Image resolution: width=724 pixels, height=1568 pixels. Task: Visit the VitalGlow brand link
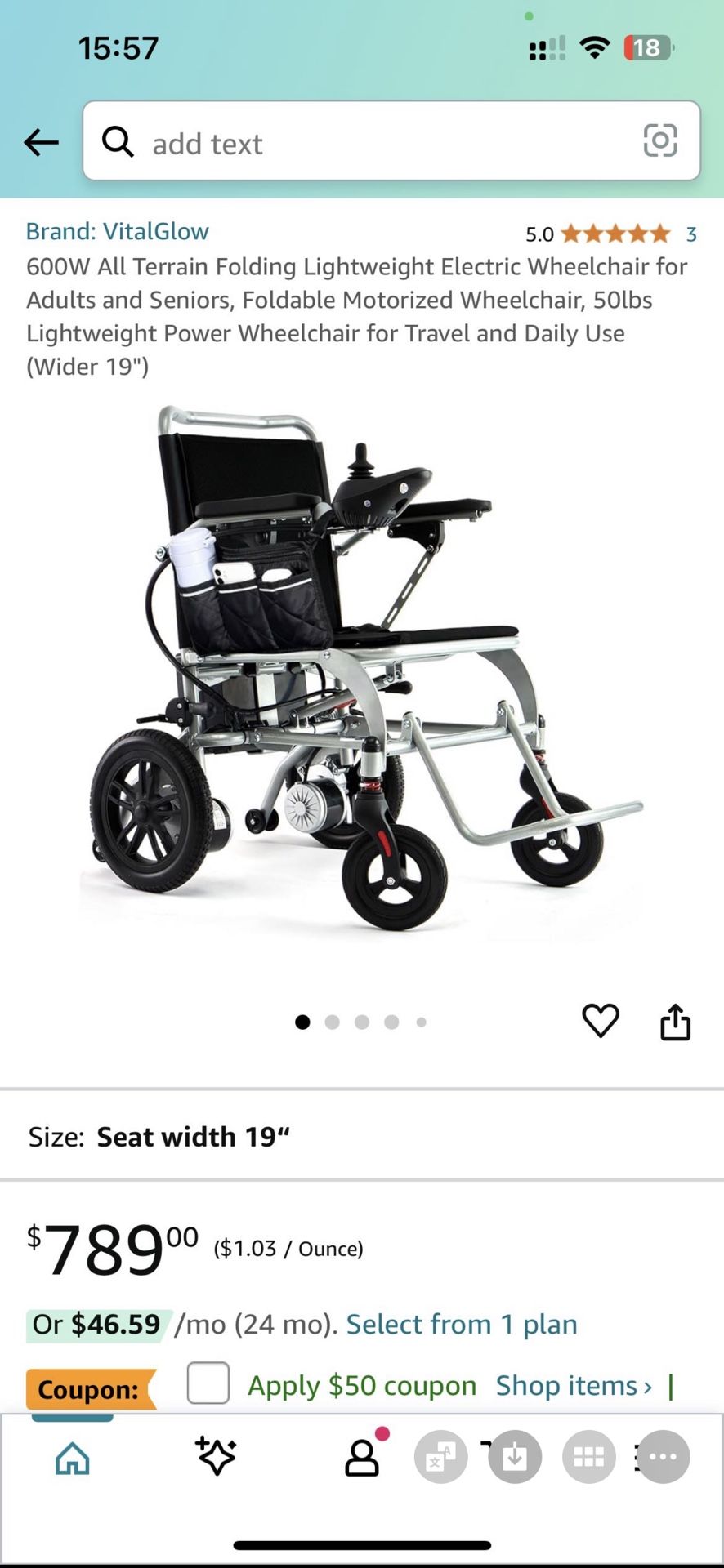(x=118, y=232)
